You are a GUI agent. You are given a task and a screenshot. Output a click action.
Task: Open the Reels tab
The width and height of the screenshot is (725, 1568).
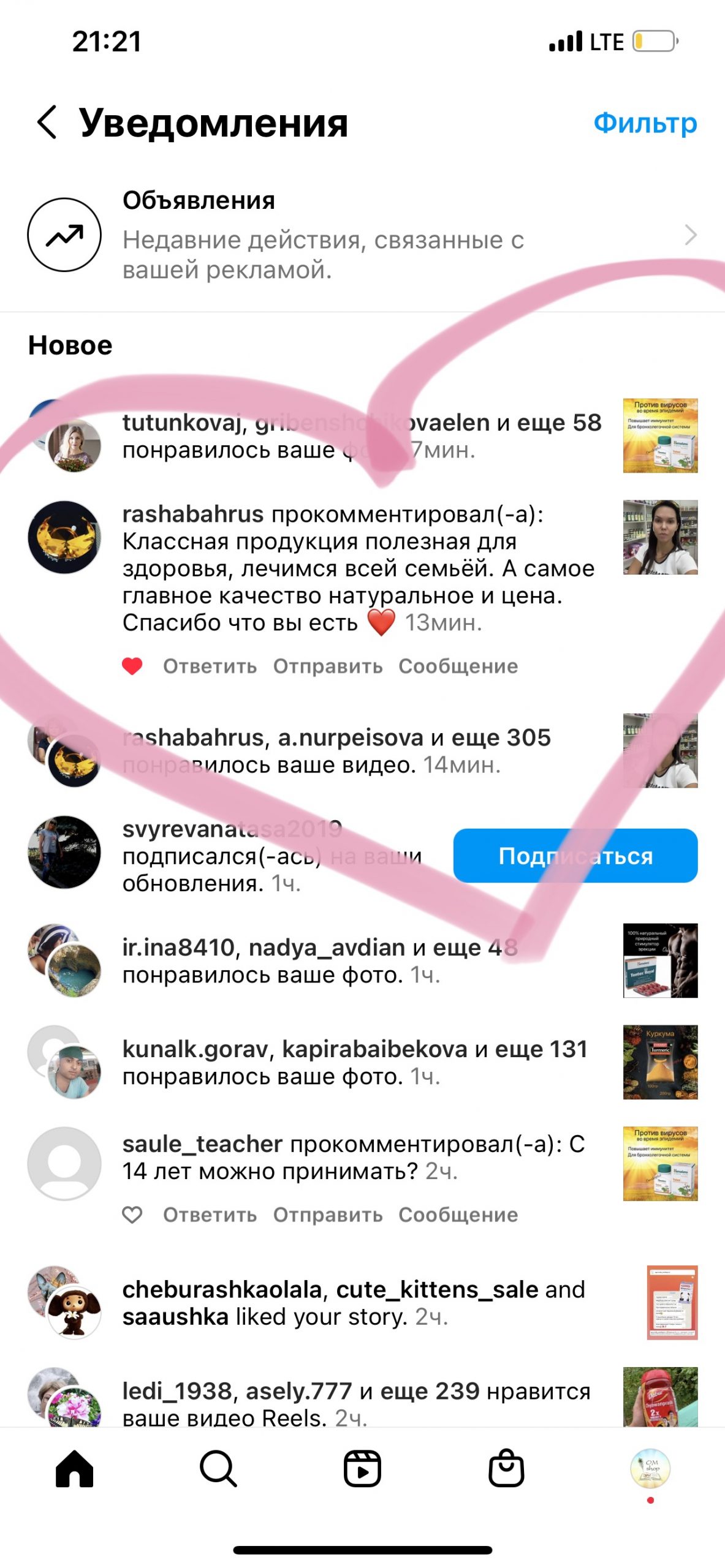(362, 1469)
